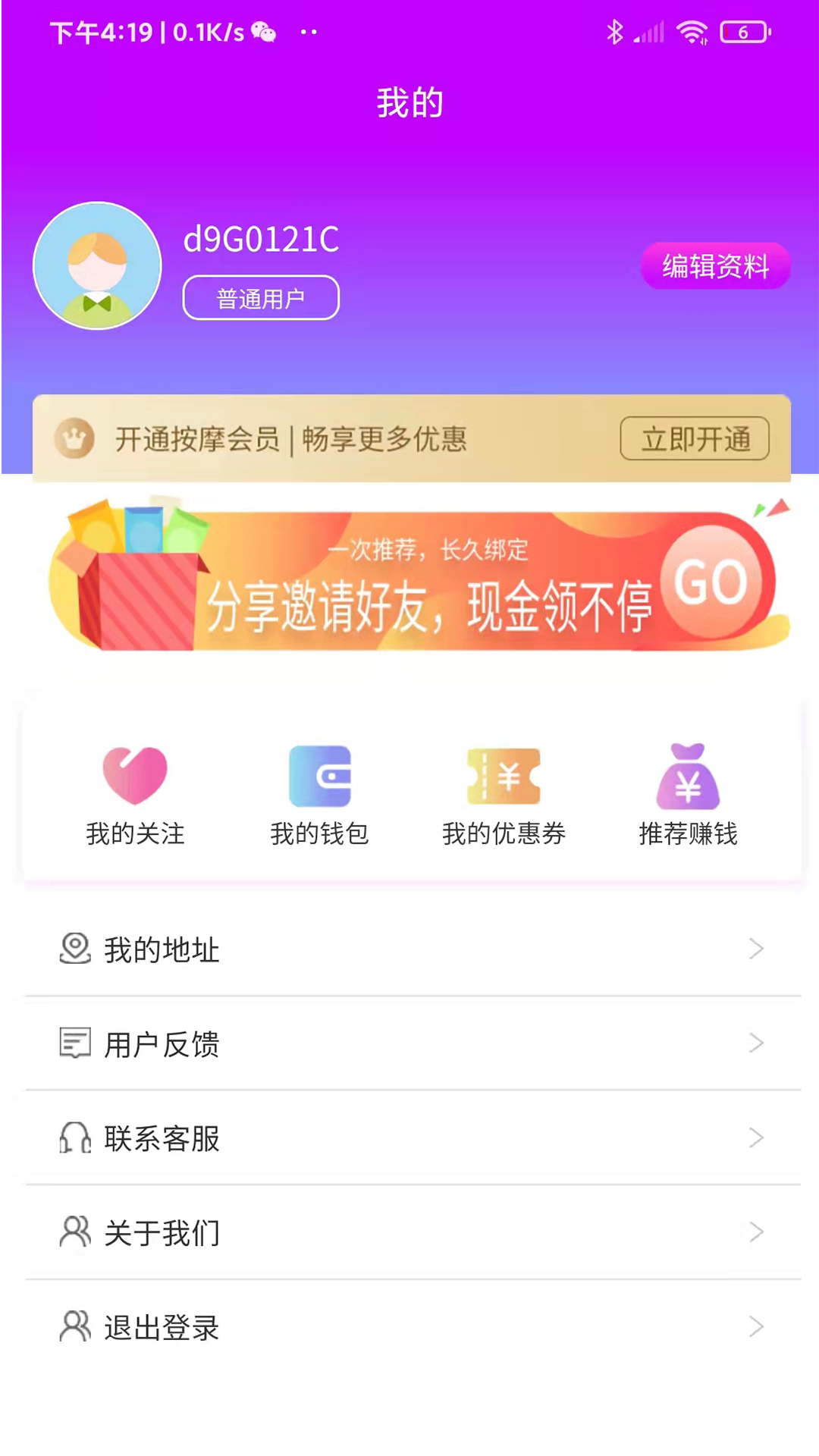This screenshot has height=1456, width=819.
Task: Open 推荐赚钱 referral earnings
Action: point(688,794)
